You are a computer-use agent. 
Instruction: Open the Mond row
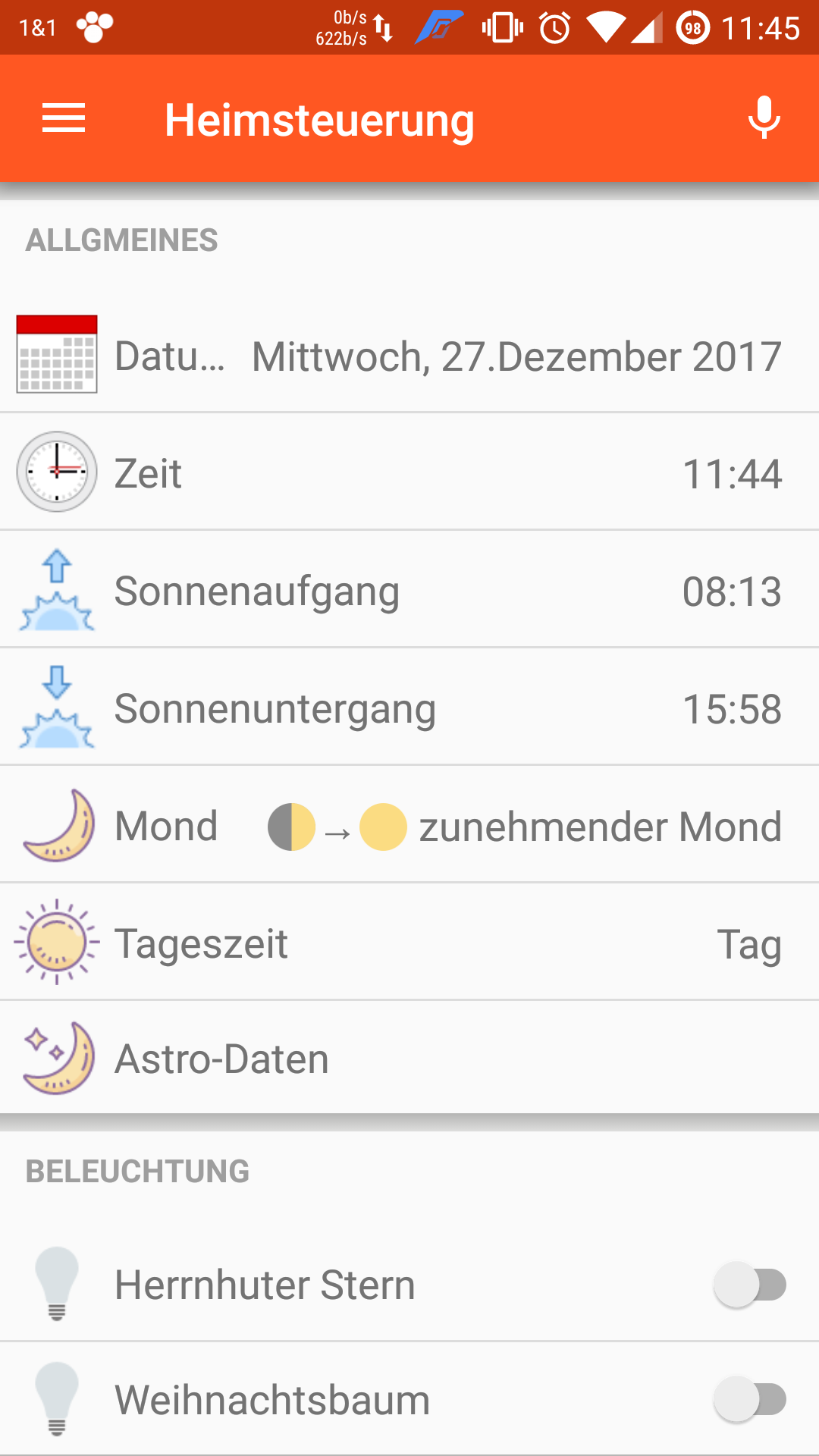(409, 825)
